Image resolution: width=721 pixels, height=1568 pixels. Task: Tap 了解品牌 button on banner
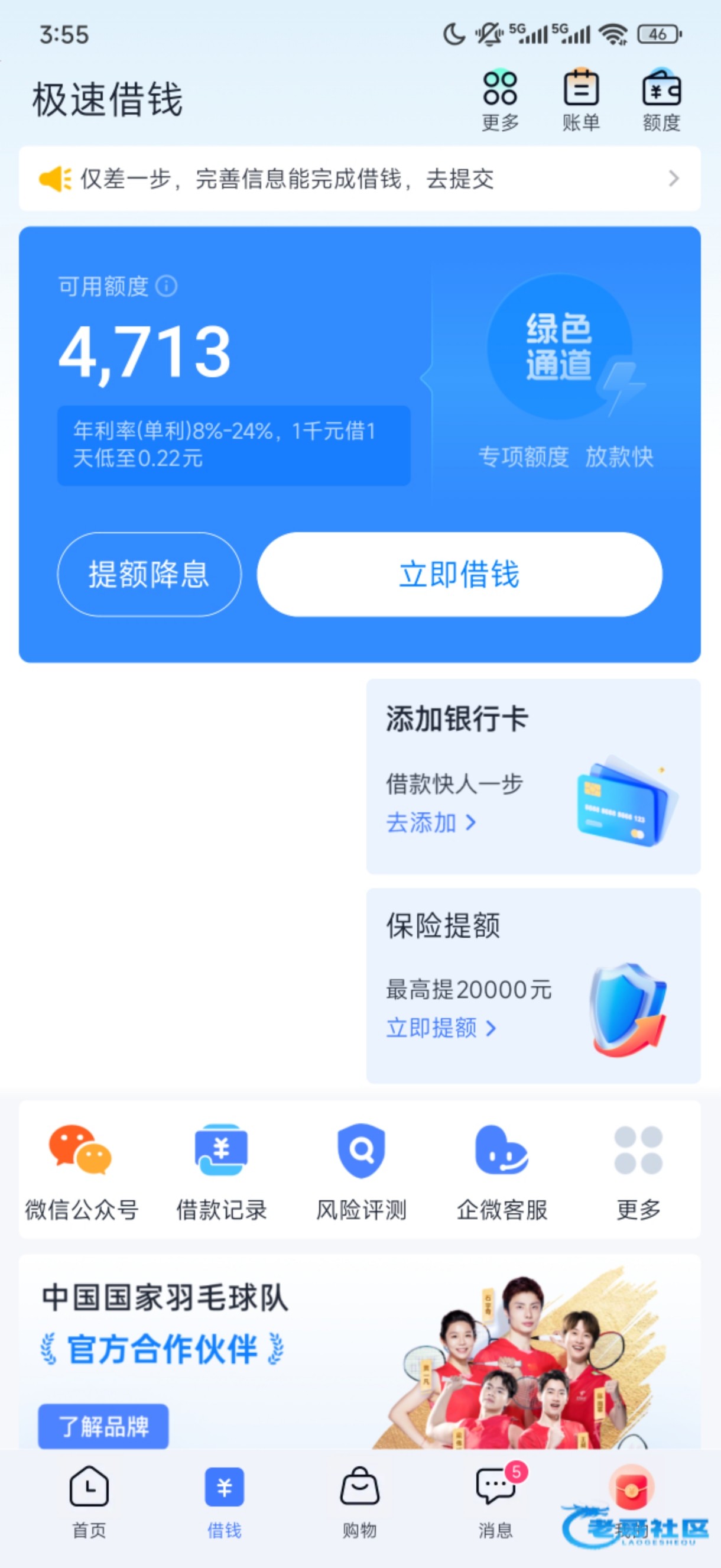103,1426
